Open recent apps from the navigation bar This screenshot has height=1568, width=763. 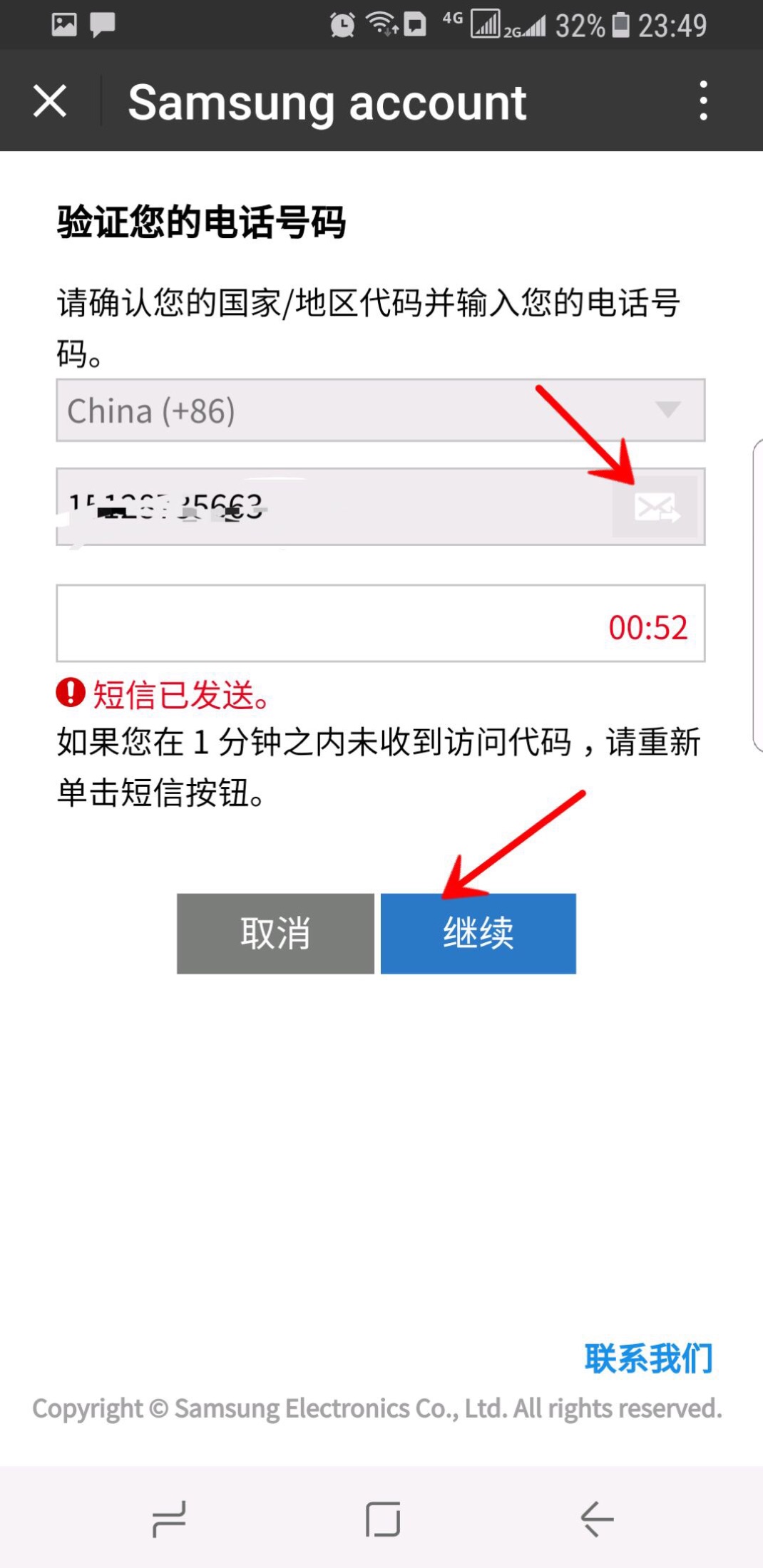coord(169,1519)
